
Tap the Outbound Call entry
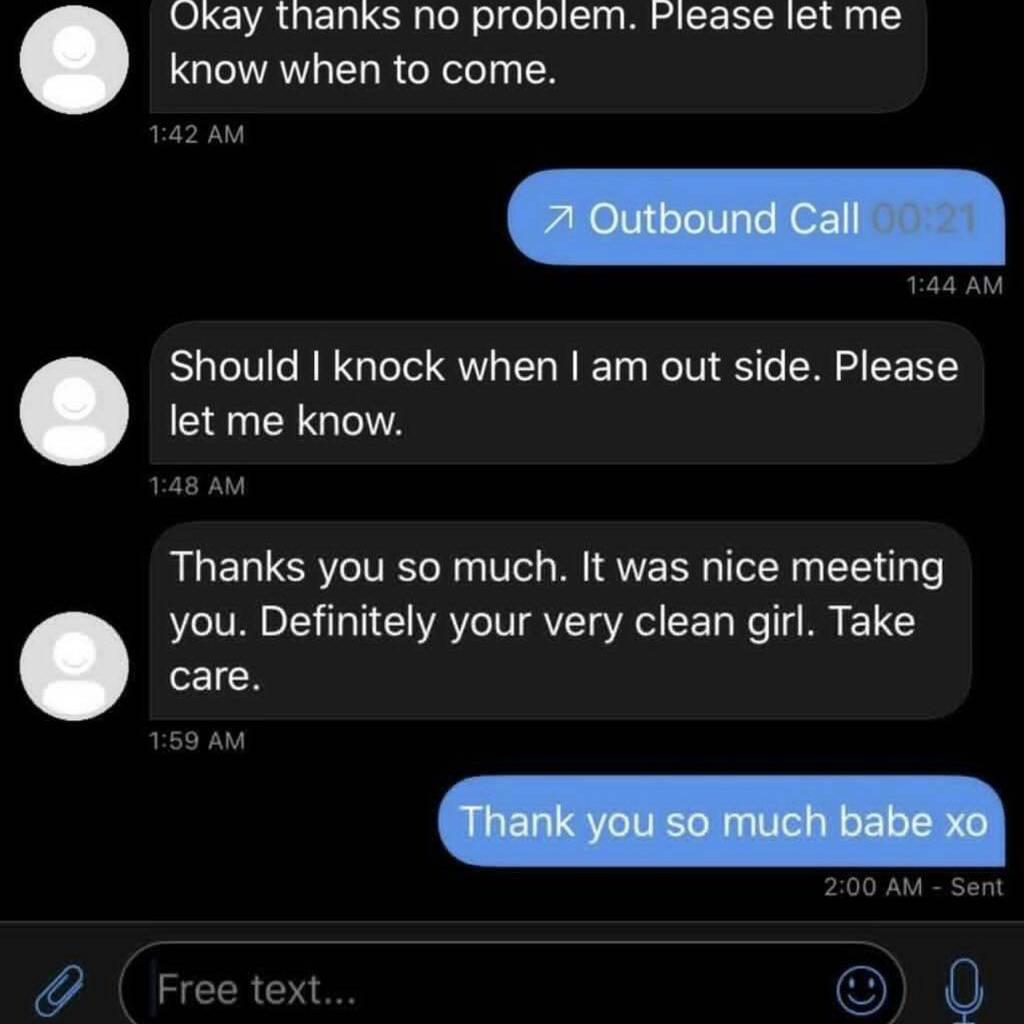click(756, 218)
